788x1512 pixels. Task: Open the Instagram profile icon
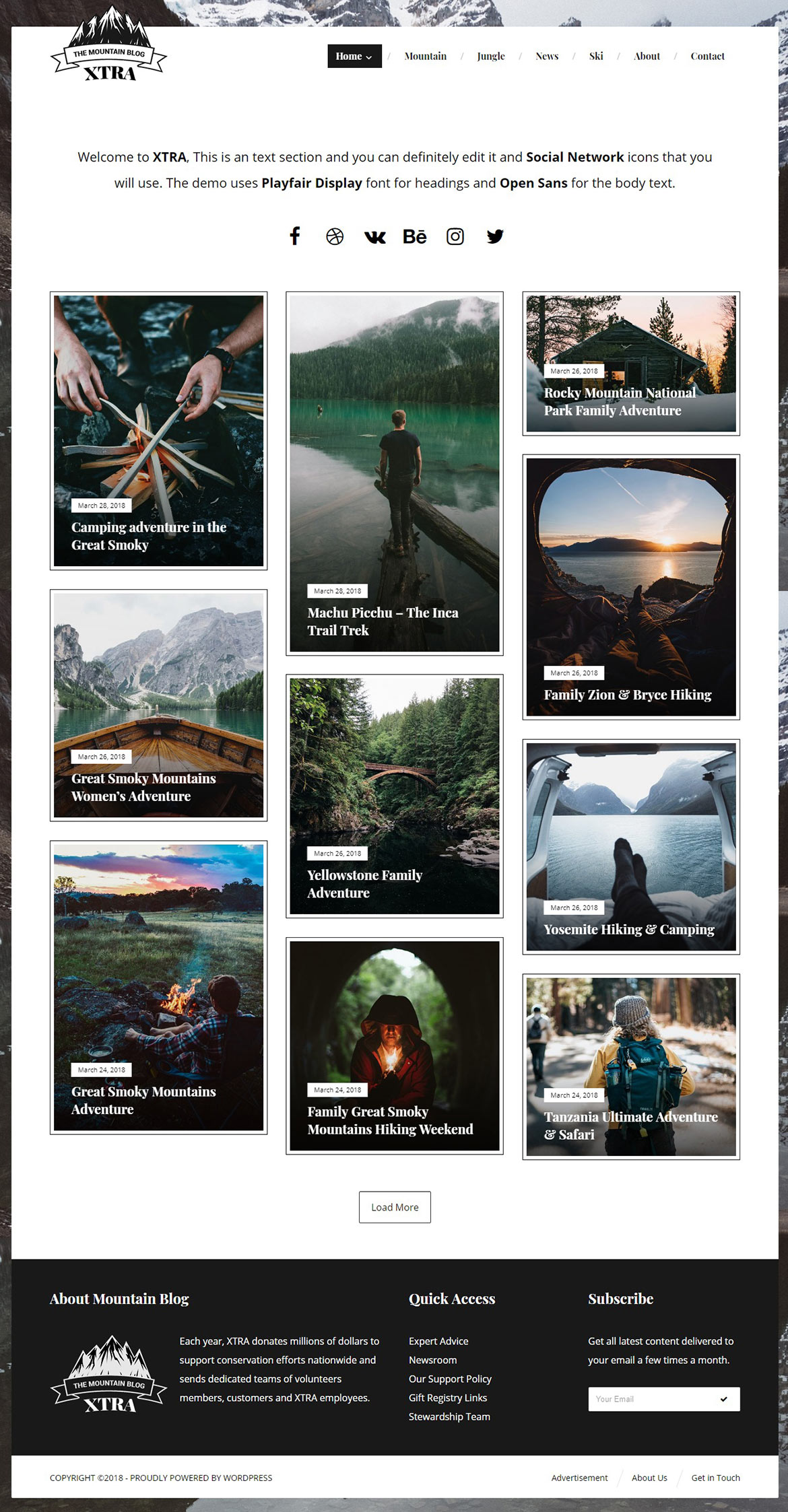(x=455, y=236)
